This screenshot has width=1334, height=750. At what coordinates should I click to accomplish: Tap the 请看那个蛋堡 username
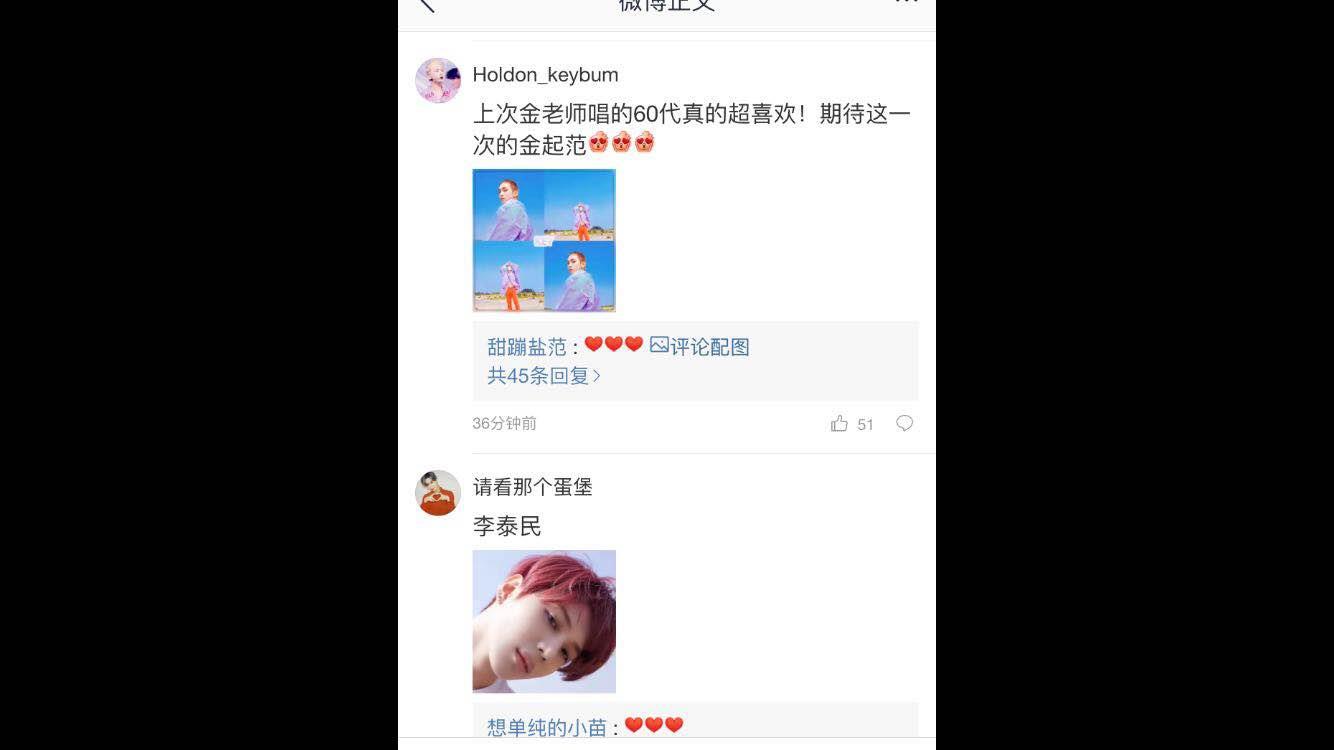pyautogui.click(x=532, y=487)
